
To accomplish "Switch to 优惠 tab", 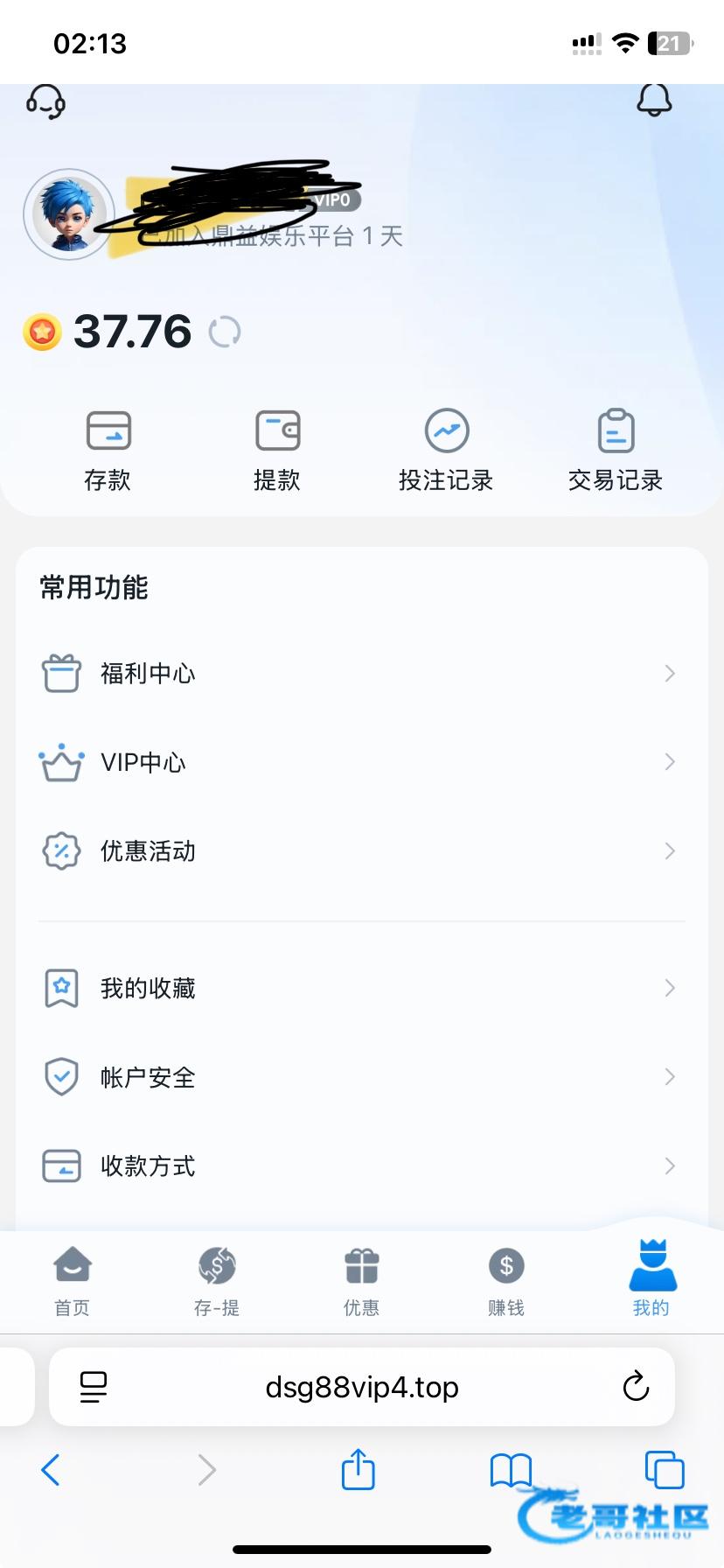I will coord(361,1281).
